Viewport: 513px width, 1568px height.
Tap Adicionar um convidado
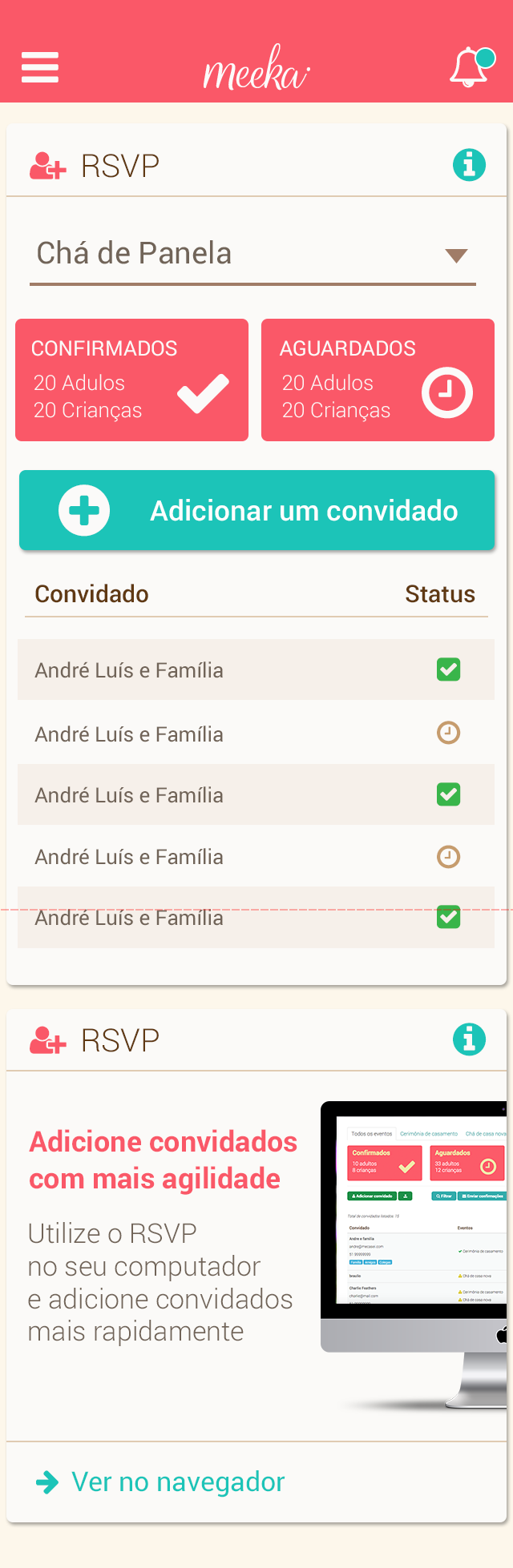point(256,510)
